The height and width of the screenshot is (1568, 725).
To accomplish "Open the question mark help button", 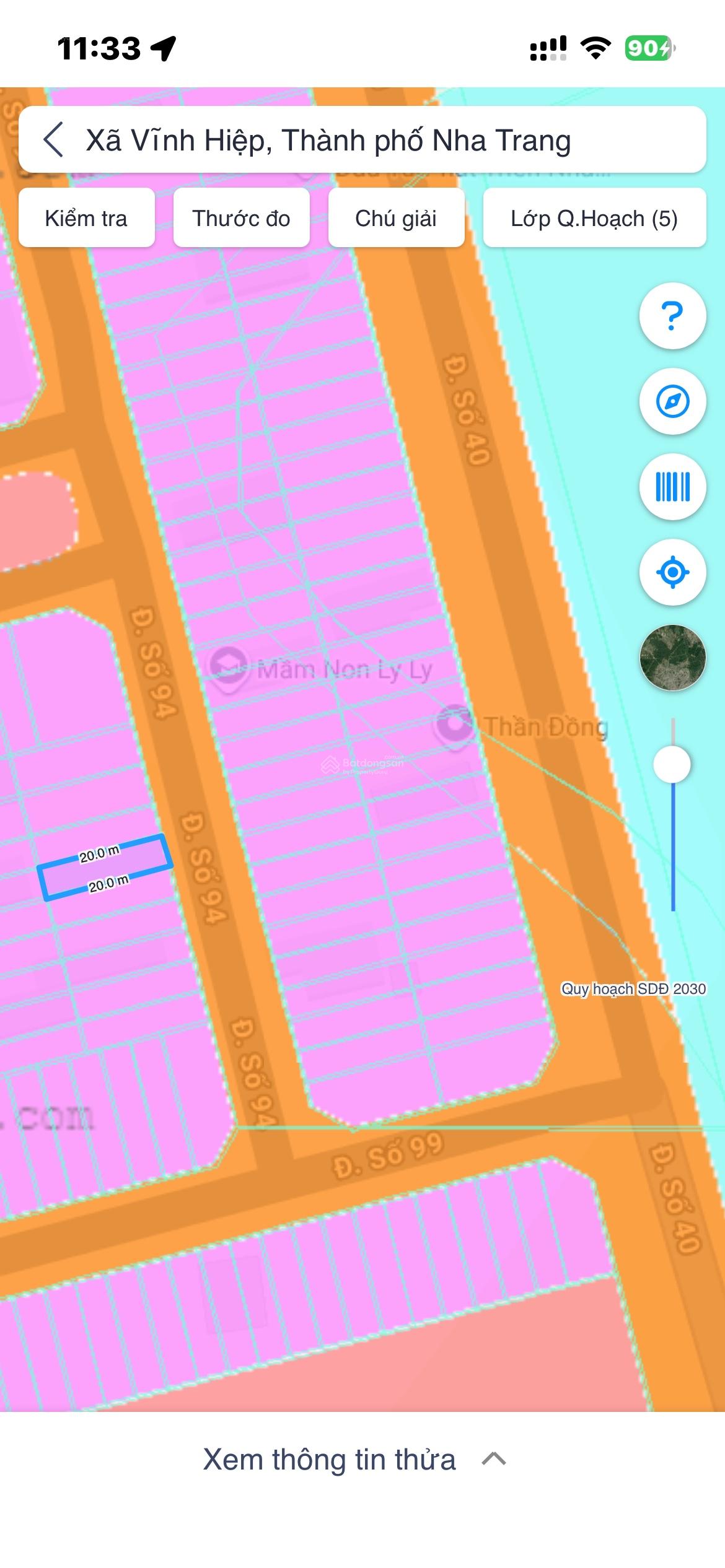I will click(672, 316).
